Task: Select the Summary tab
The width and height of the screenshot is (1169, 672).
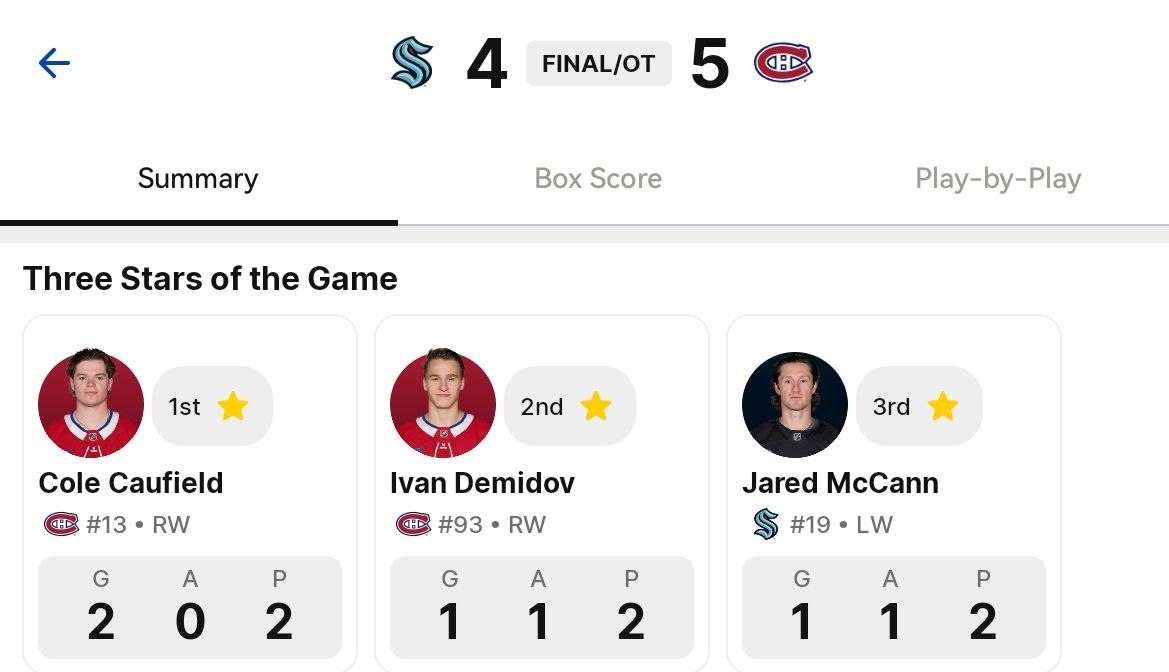Action: click(198, 179)
